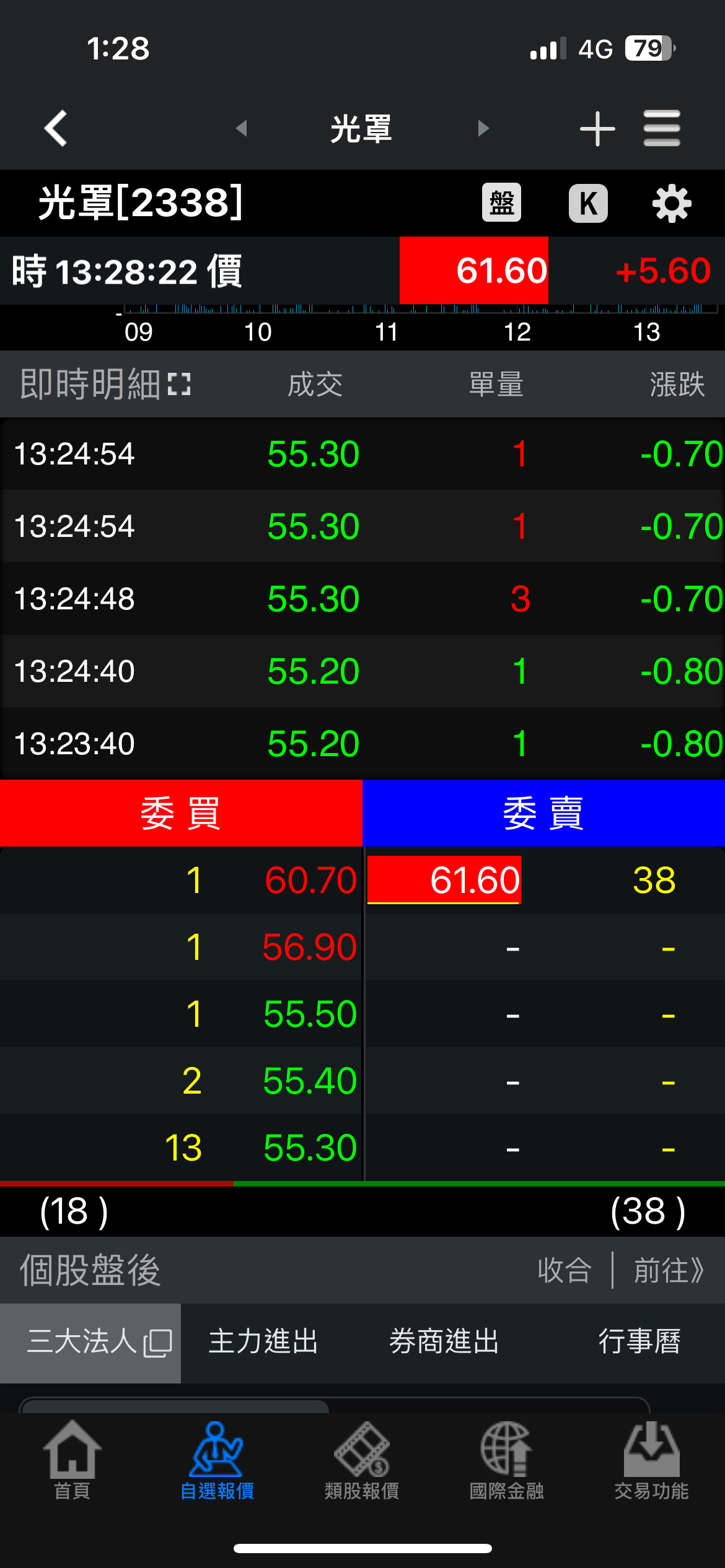The width and height of the screenshot is (725, 1568).
Task: Open the 行事曆 tab
Action: pyautogui.click(x=639, y=1343)
